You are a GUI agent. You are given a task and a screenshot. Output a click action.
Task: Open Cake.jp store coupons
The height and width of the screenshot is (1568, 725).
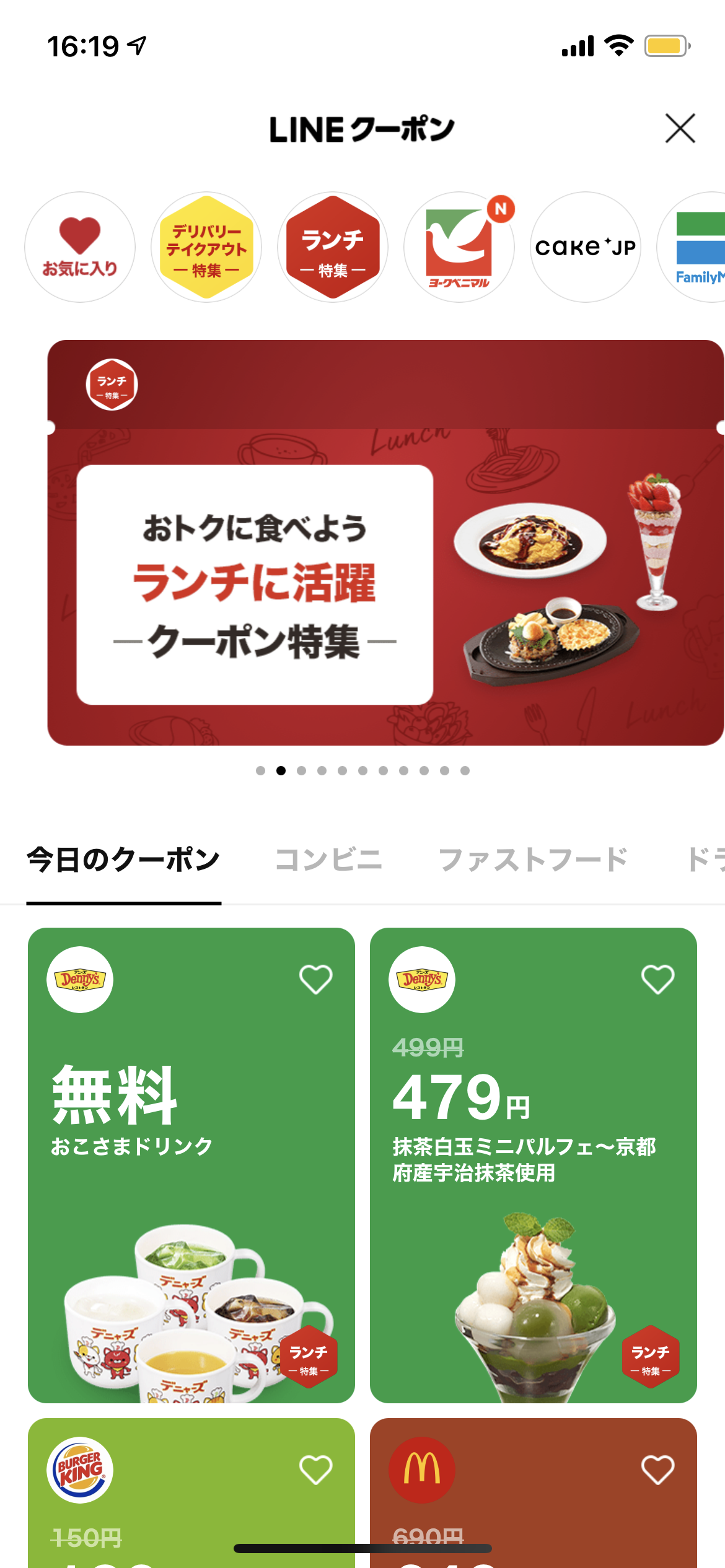click(586, 247)
